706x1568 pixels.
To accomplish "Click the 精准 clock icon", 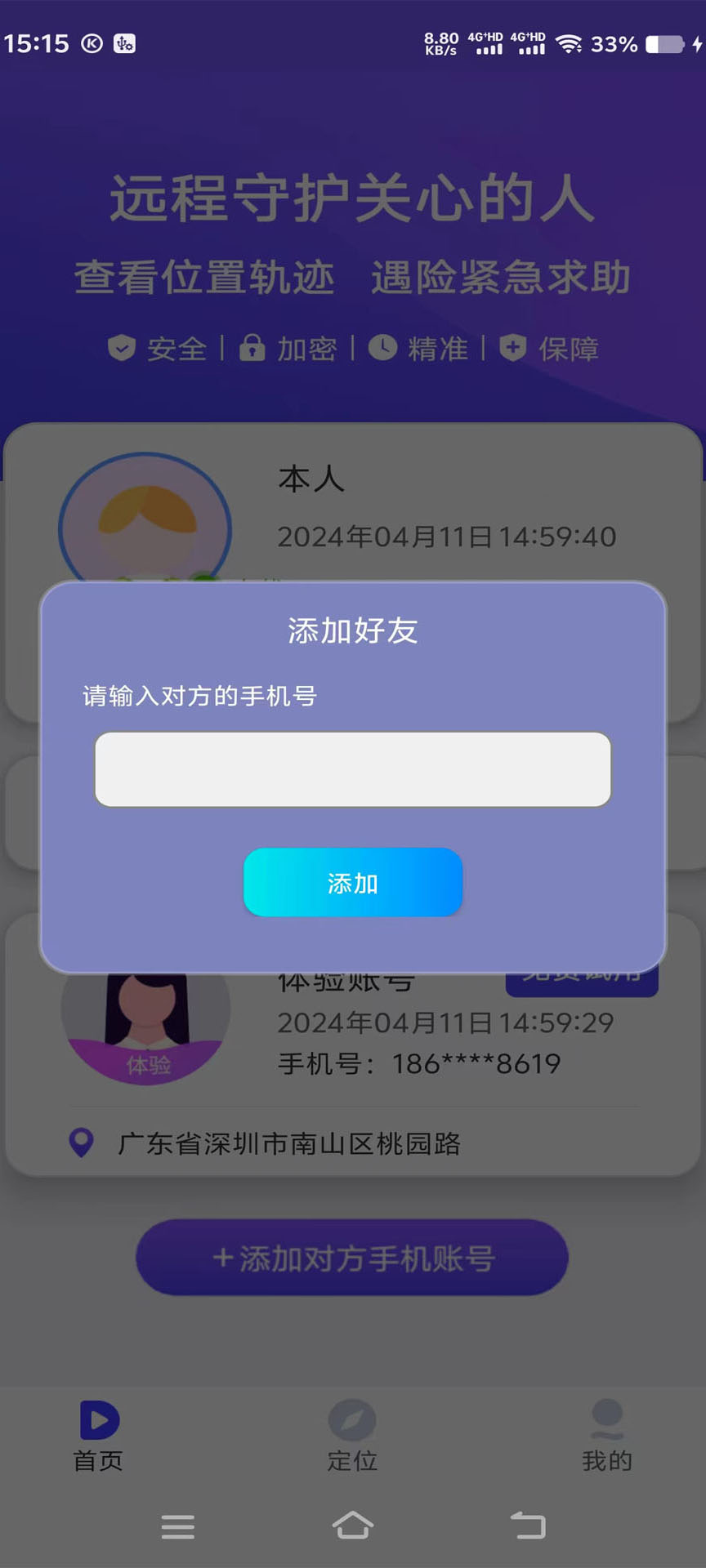I will click(x=382, y=348).
